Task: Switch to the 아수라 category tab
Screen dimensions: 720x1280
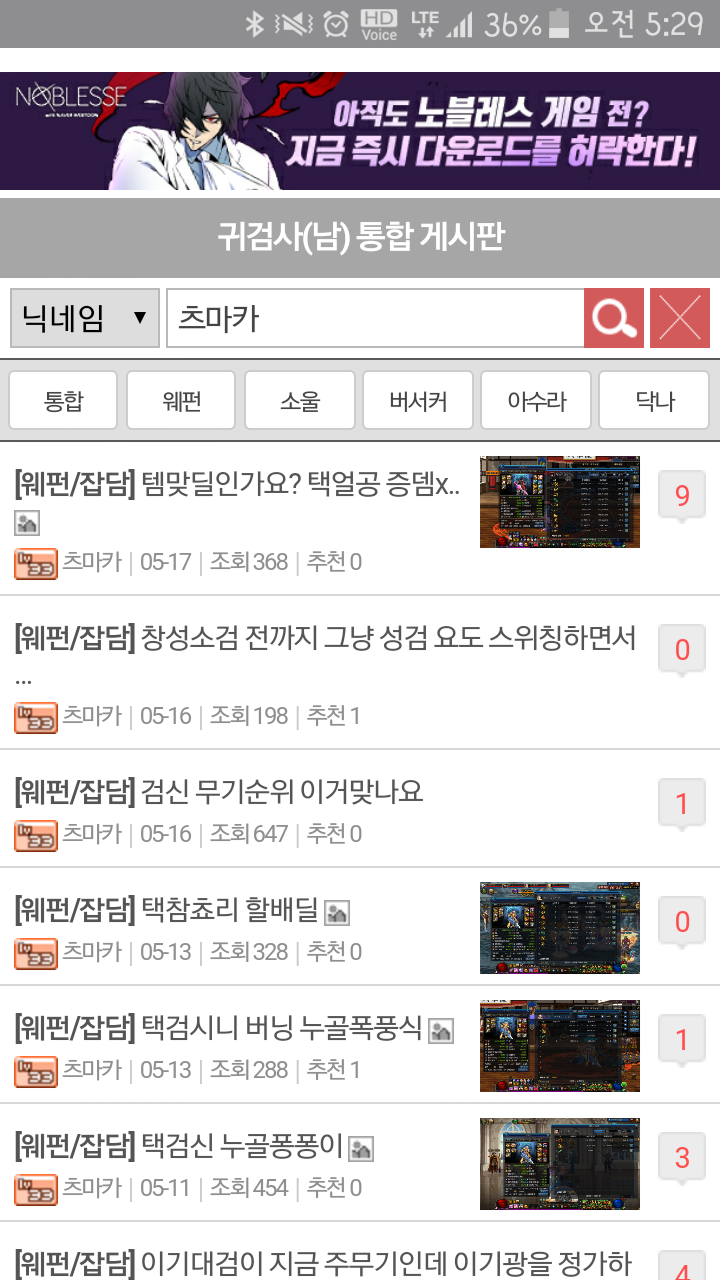Action: [x=536, y=401]
